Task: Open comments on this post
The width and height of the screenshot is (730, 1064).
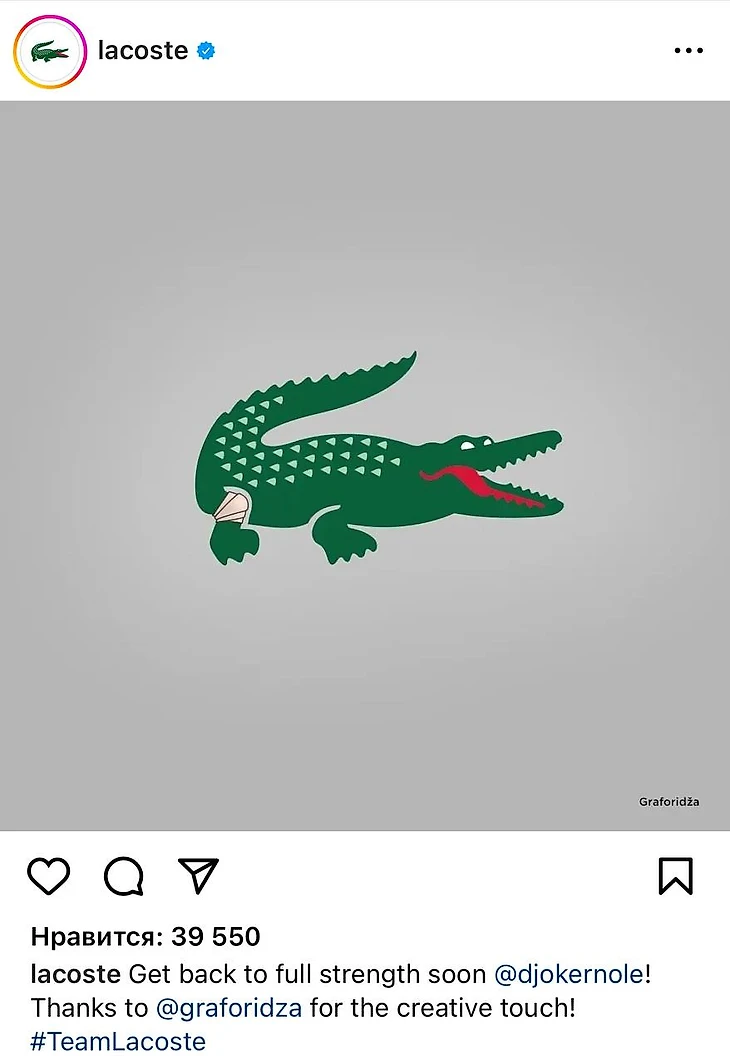Action: click(124, 877)
